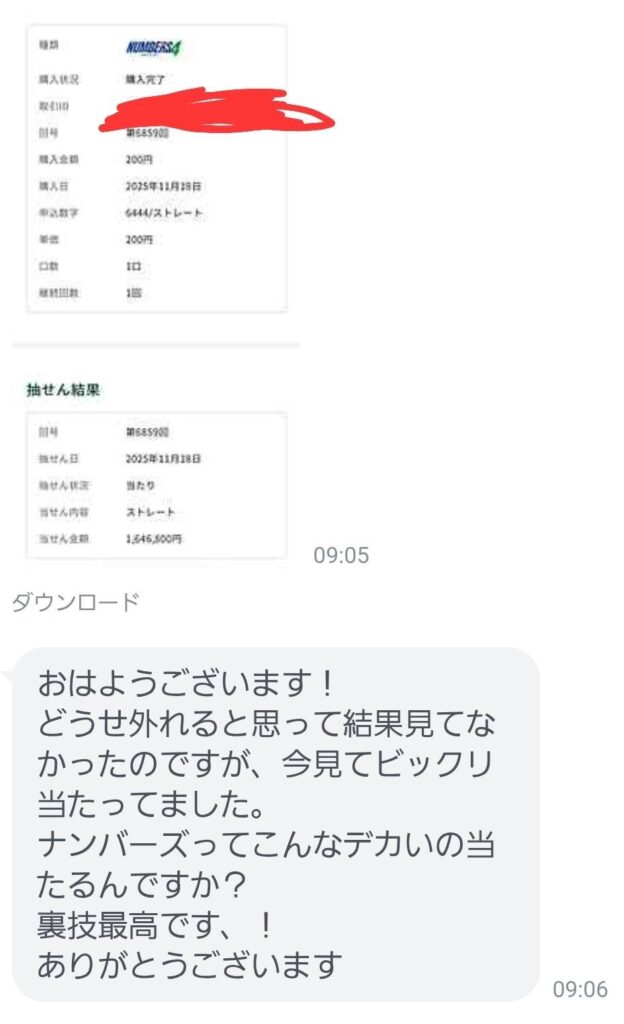Tap the ダウンロード link under the image
624x1024 pixels.
(x=75, y=602)
